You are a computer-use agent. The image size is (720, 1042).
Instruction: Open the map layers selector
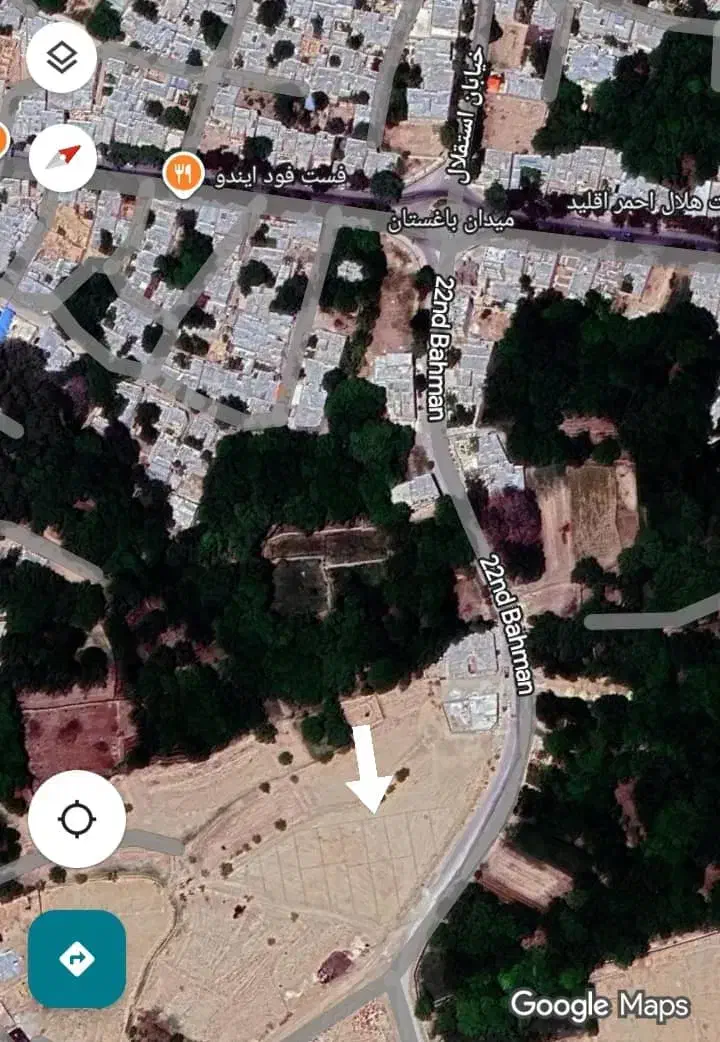click(x=62, y=59)
